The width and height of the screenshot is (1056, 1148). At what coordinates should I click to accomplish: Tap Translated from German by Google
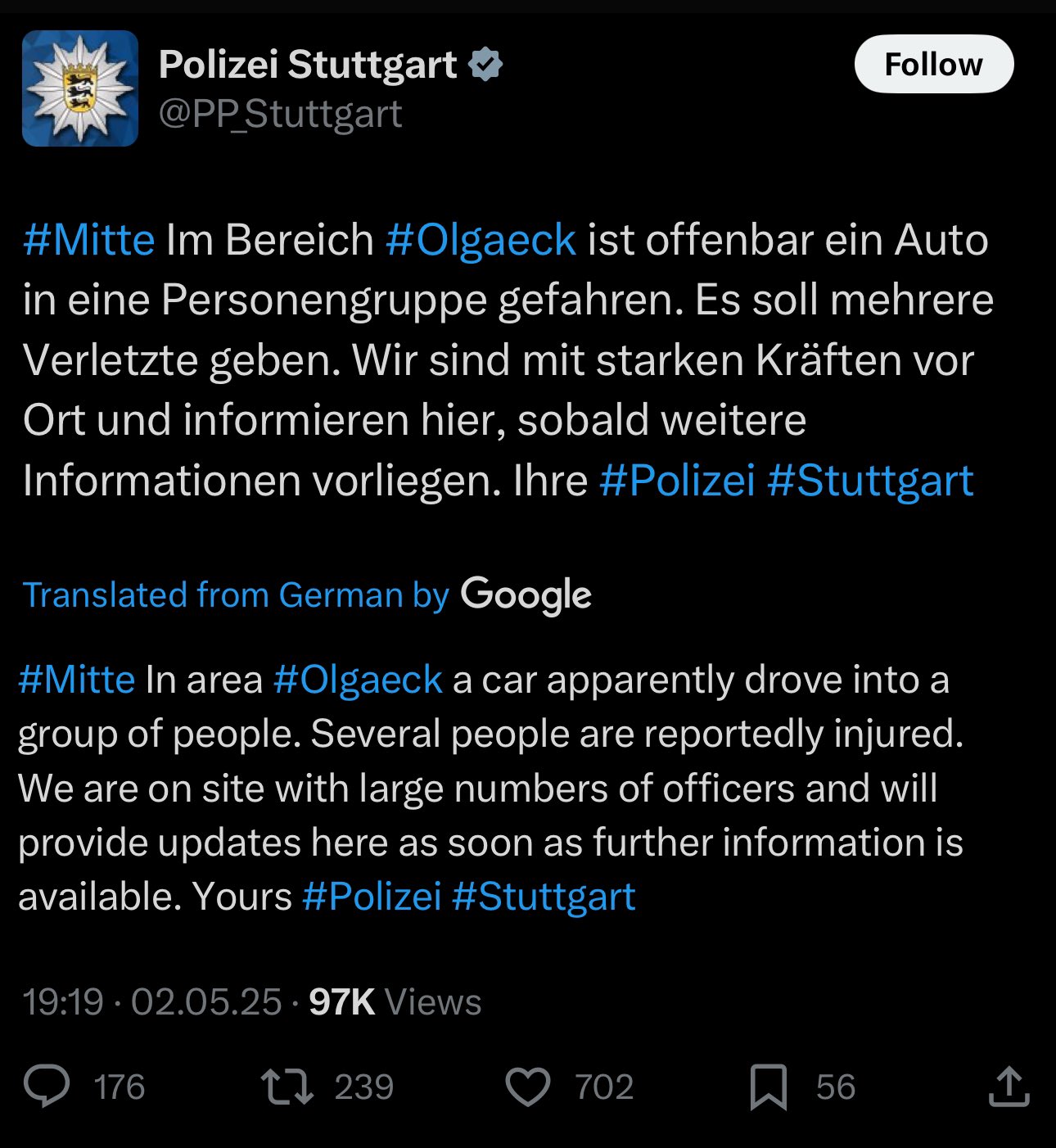click(x=306, y=595)
